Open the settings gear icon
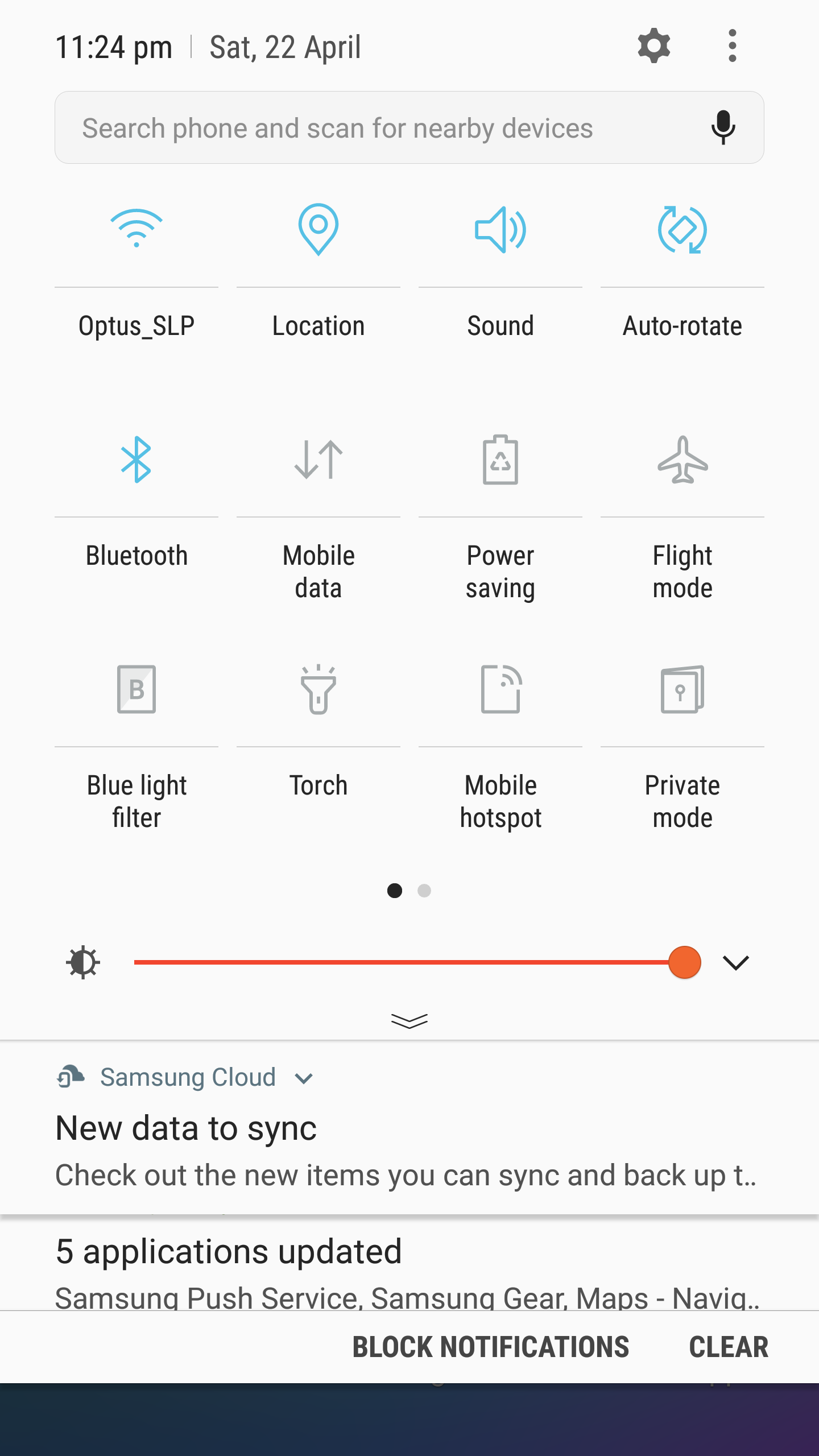 click(x=654, y=46)
